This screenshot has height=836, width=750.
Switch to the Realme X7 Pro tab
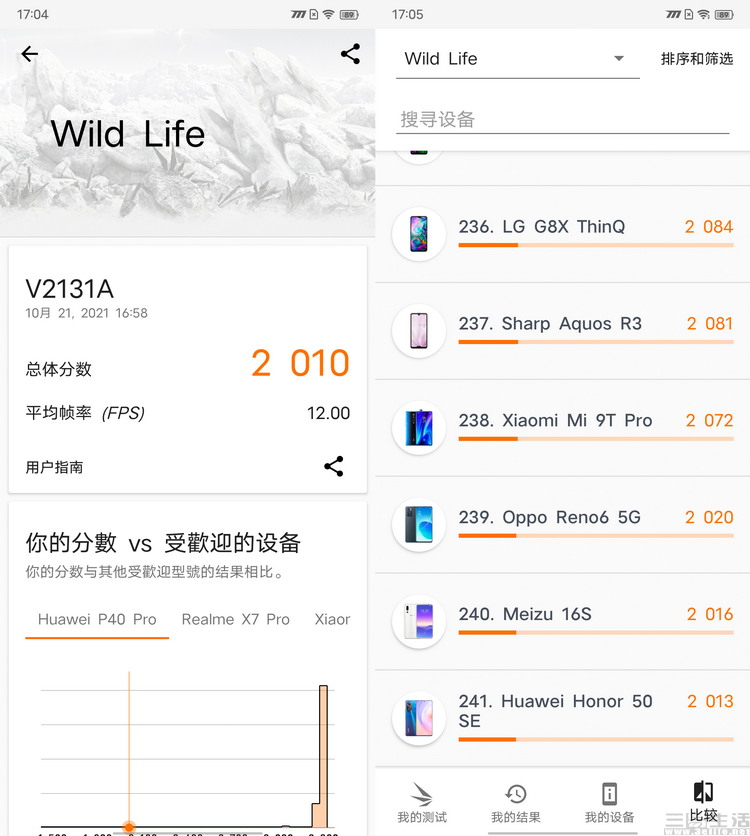tap(235, 619)
